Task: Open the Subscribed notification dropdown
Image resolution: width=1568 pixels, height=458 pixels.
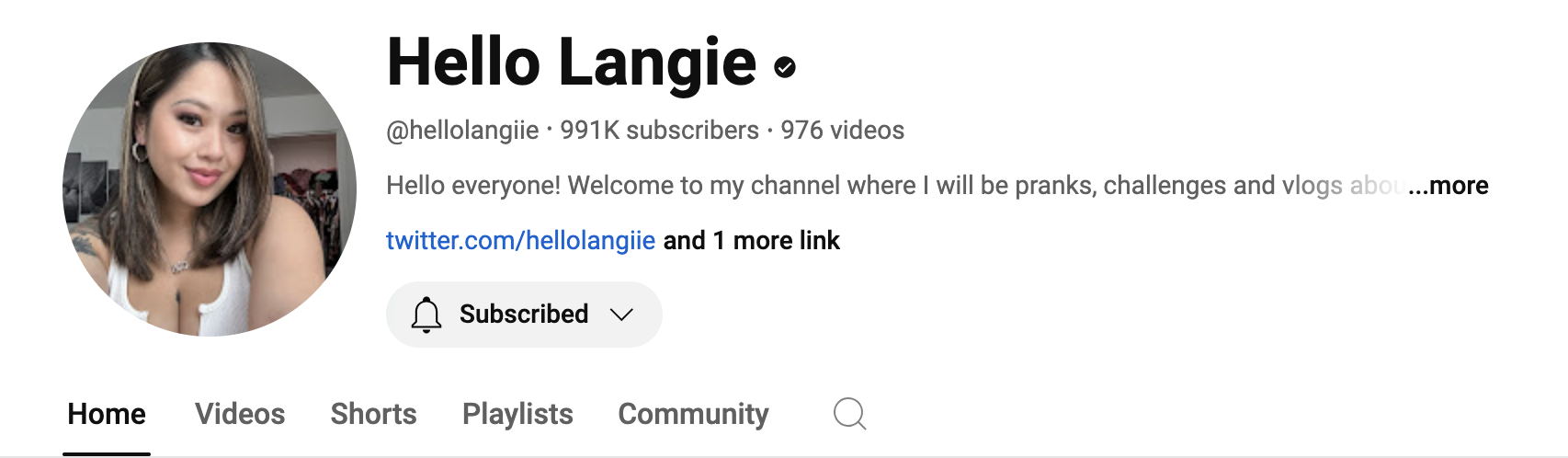Action: (524, 315)
